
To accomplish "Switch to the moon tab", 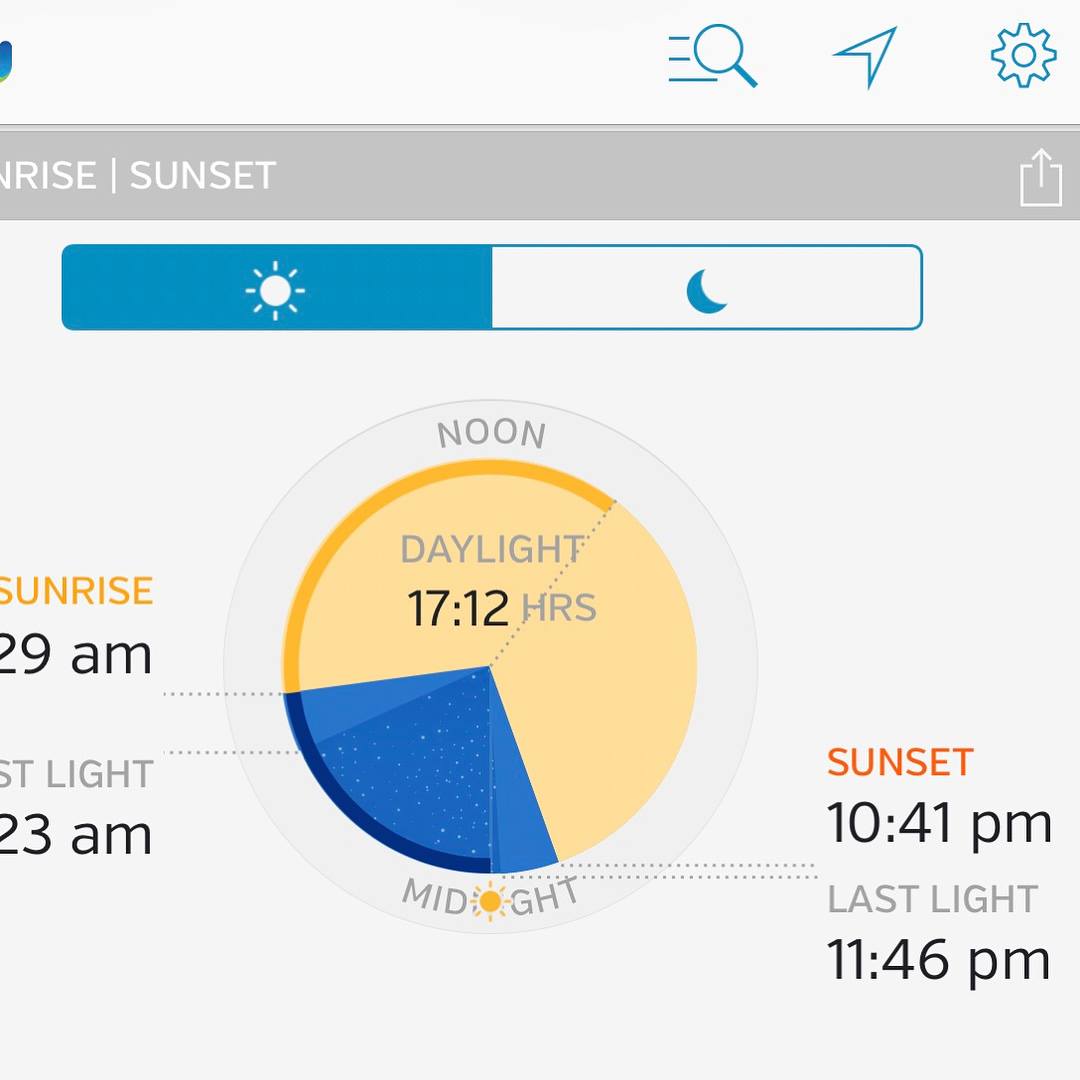I will tap(706, 289).
